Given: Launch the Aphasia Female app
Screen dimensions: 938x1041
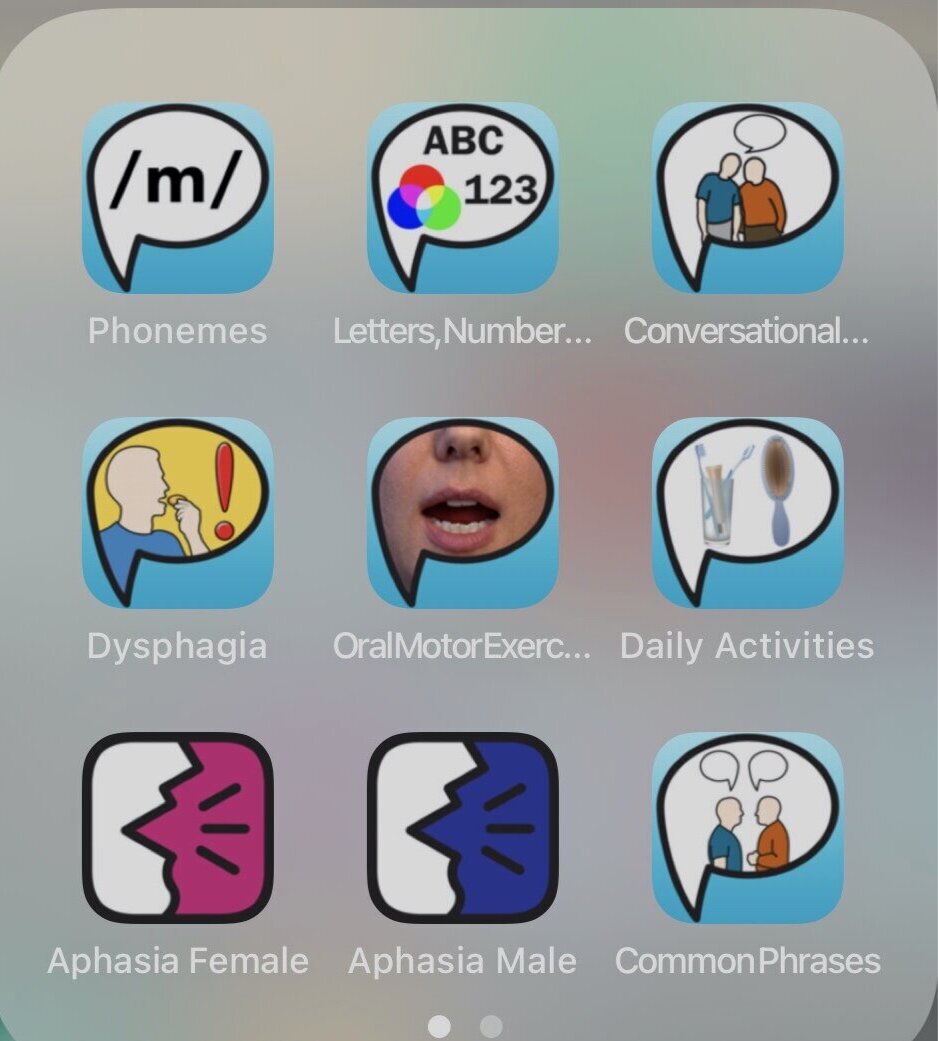Looking at the screenshot, I should pos(177,828).
